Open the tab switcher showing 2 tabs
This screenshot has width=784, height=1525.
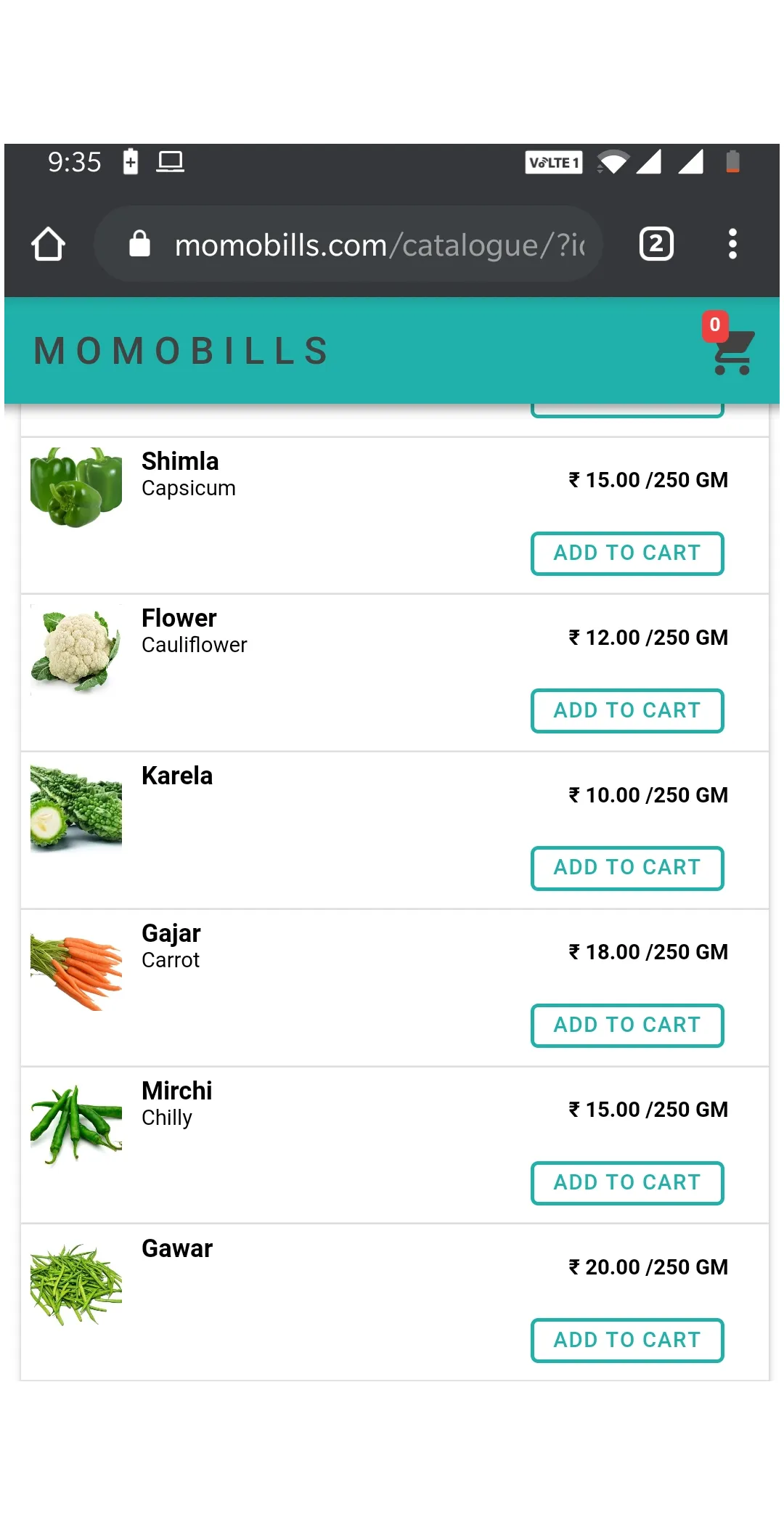click(656, 243)
